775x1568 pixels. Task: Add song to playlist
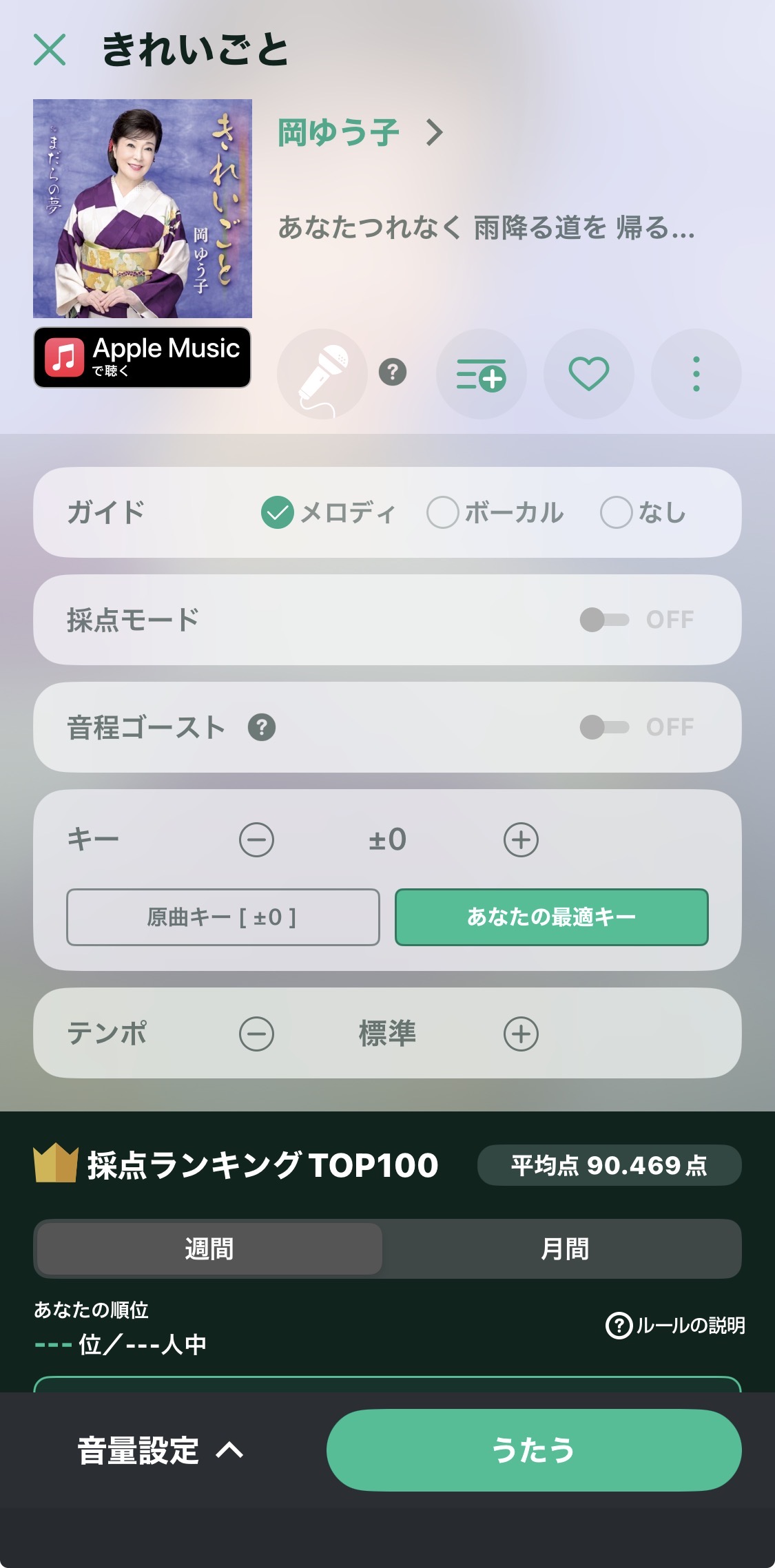tap(481, 374)
